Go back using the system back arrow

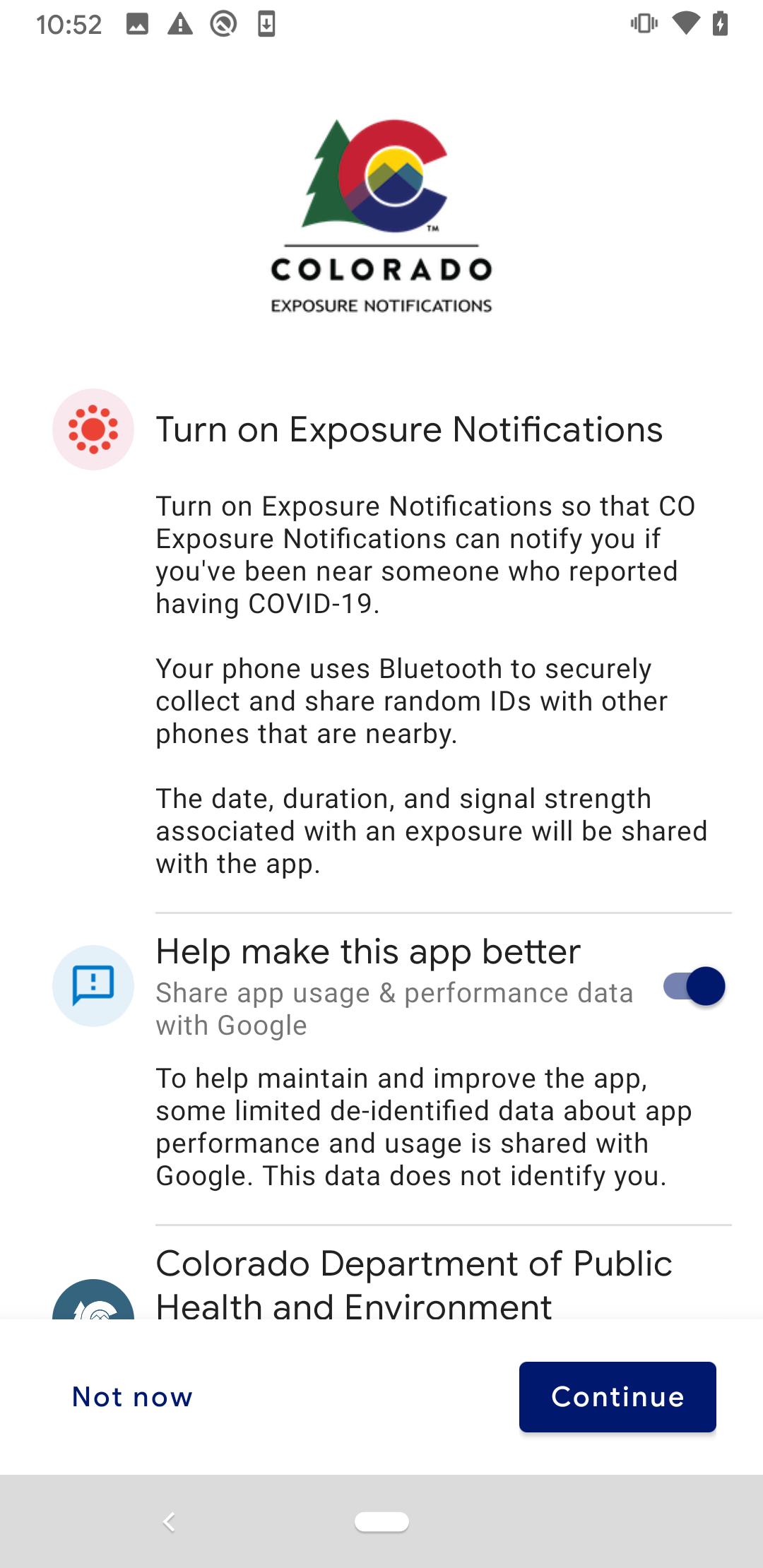click(x=169, y=1521)
